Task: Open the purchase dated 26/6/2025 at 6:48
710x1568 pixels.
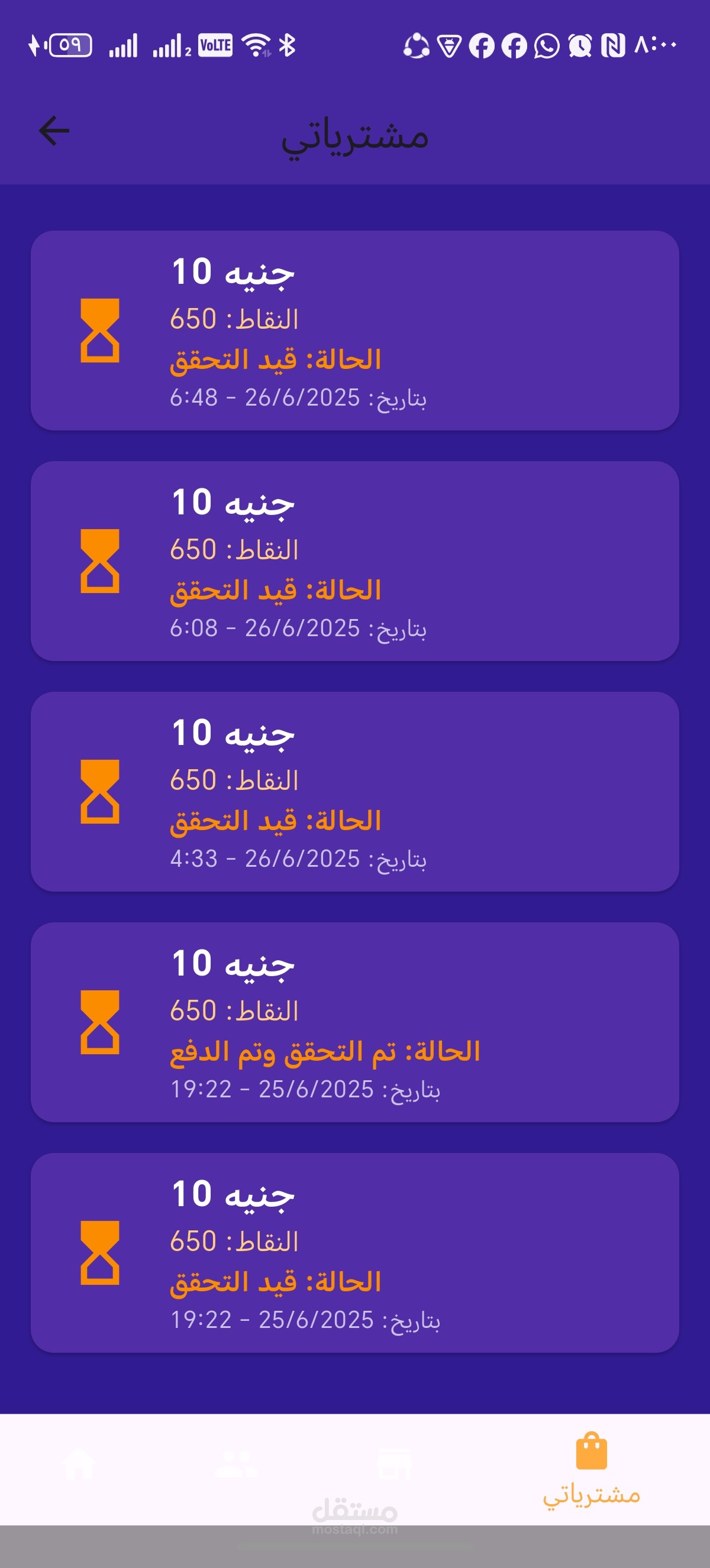Action: [354, 331]
